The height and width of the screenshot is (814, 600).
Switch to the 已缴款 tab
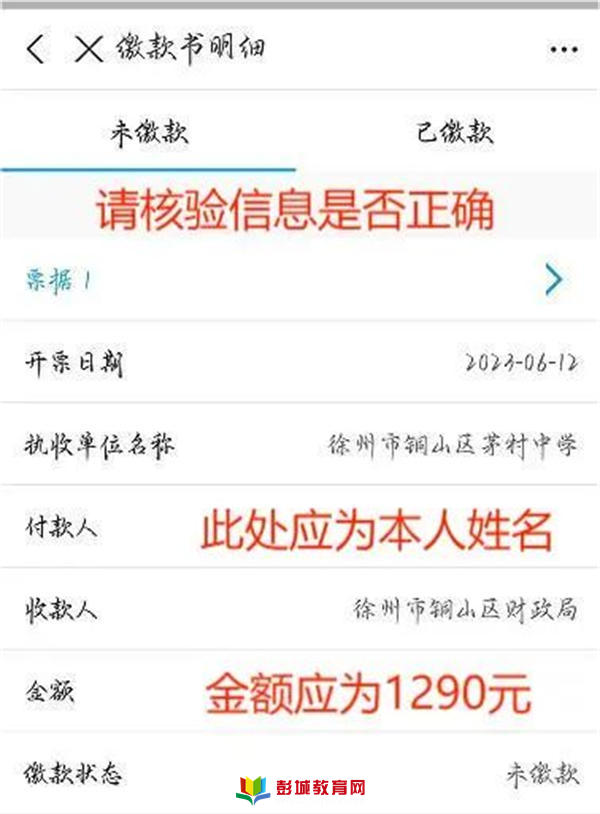(455, 133)
